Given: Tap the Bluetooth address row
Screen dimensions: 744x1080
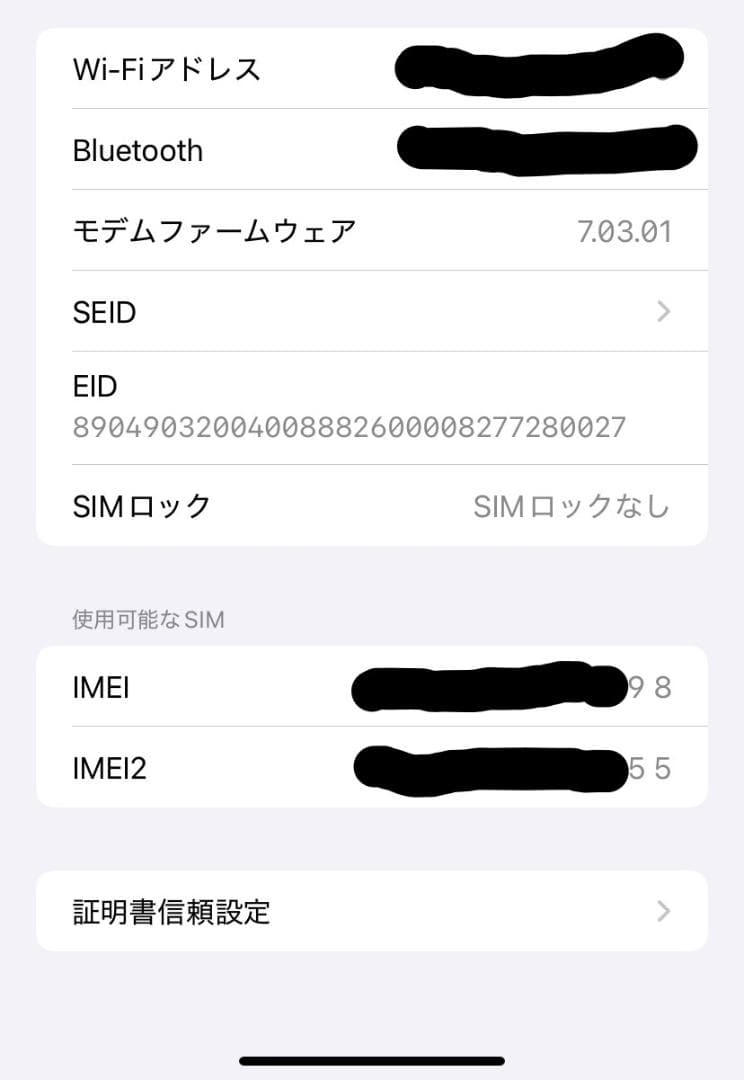Looking at the screenshot, I should pos(370,149).
